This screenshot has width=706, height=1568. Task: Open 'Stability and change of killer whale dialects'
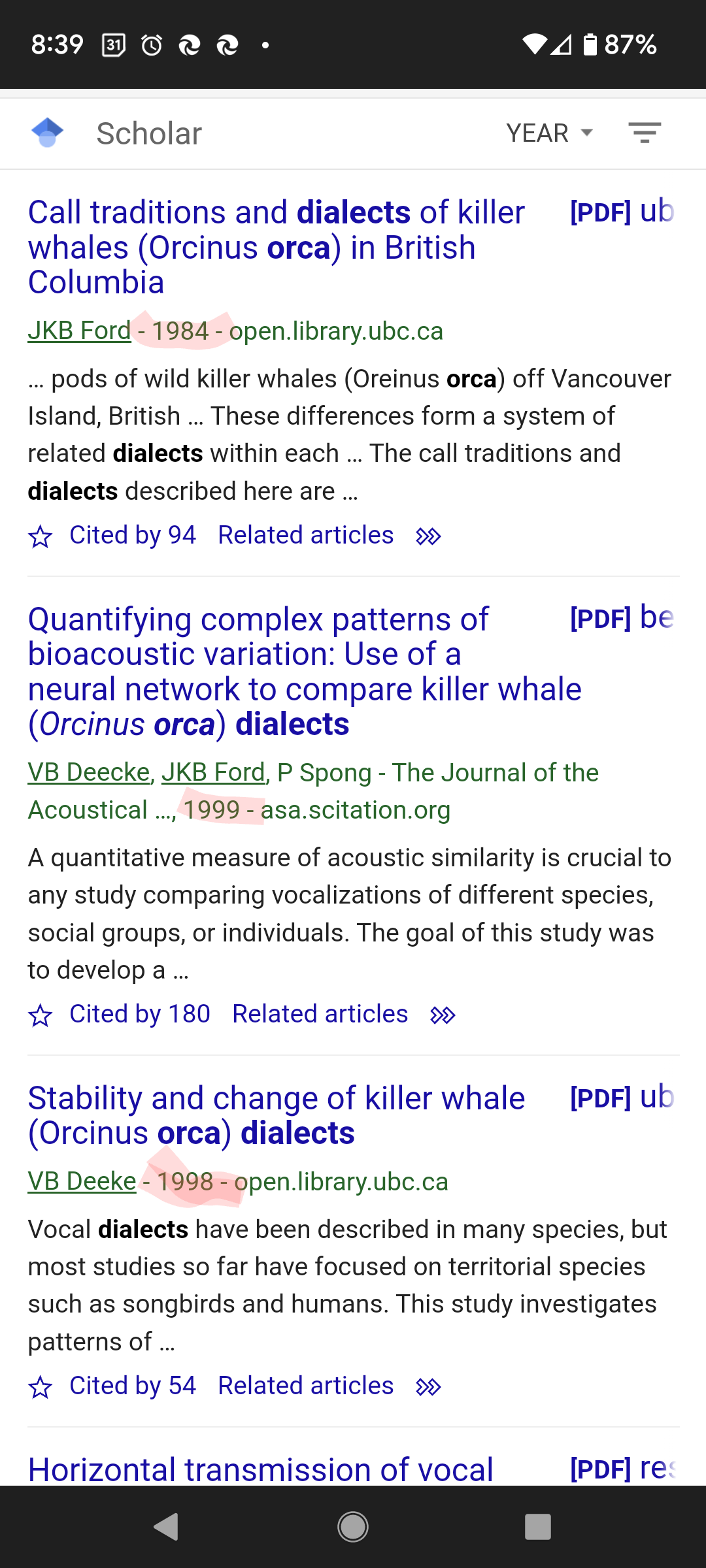tap(276, 1115)
